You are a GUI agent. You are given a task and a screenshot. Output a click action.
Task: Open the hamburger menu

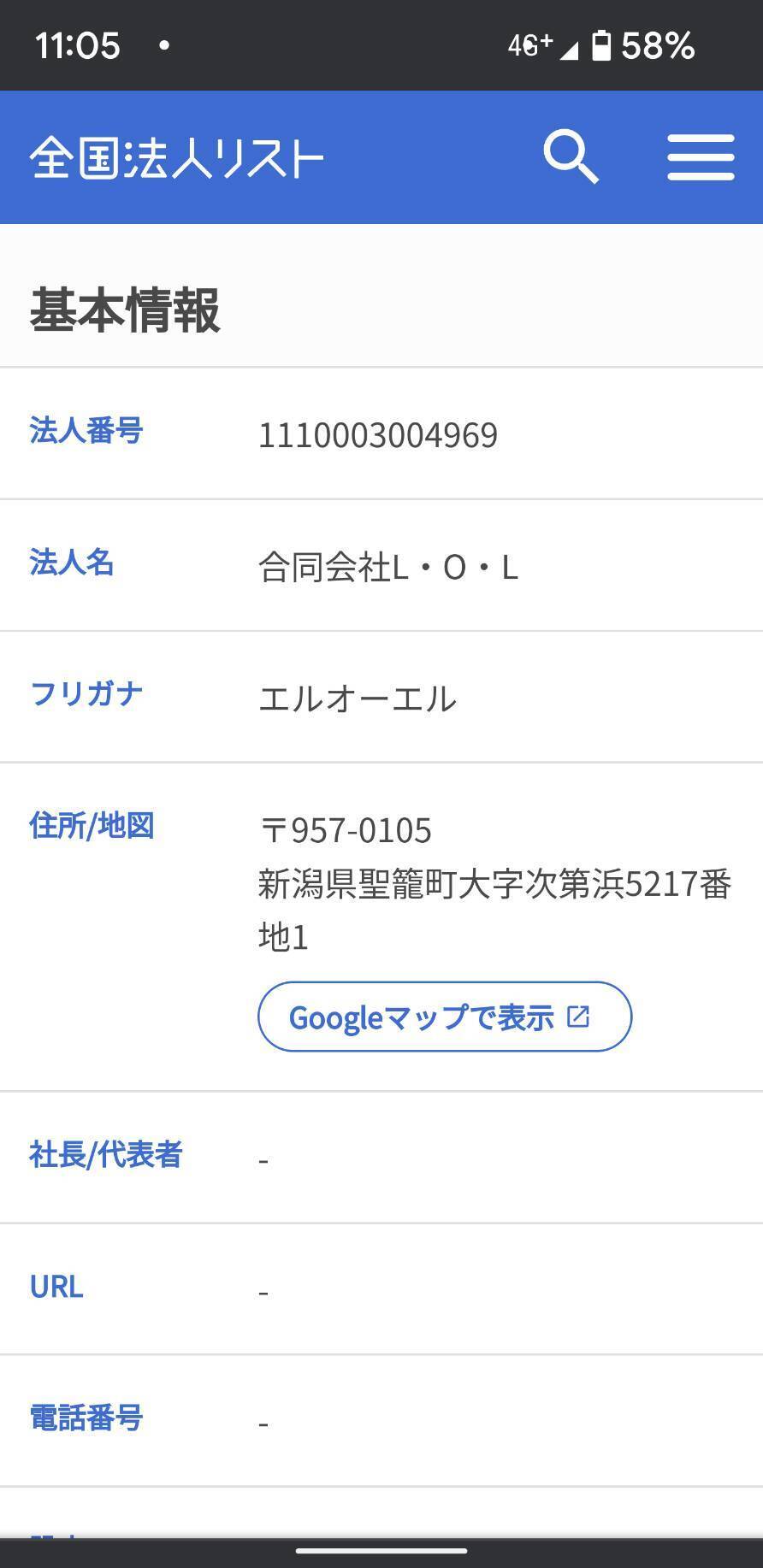pos(701,157)
